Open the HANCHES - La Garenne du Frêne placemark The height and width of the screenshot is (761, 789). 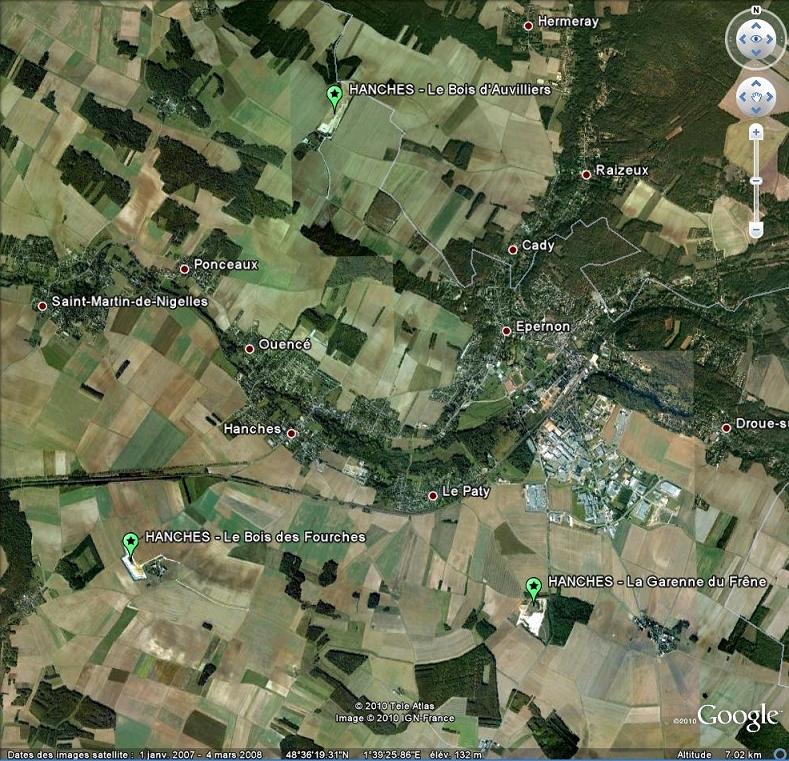pos(534,588)
